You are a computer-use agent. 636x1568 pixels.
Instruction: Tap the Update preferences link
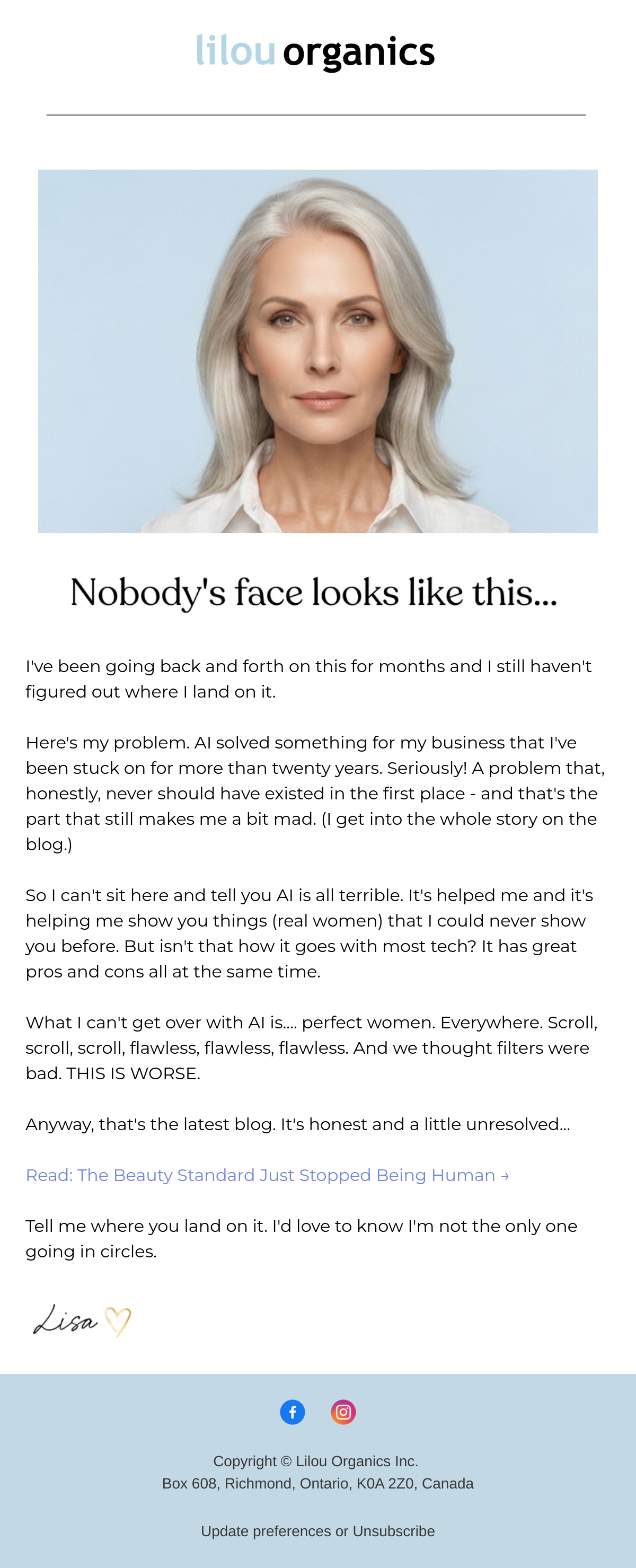pyautogui.click(x=266, y=1531)
